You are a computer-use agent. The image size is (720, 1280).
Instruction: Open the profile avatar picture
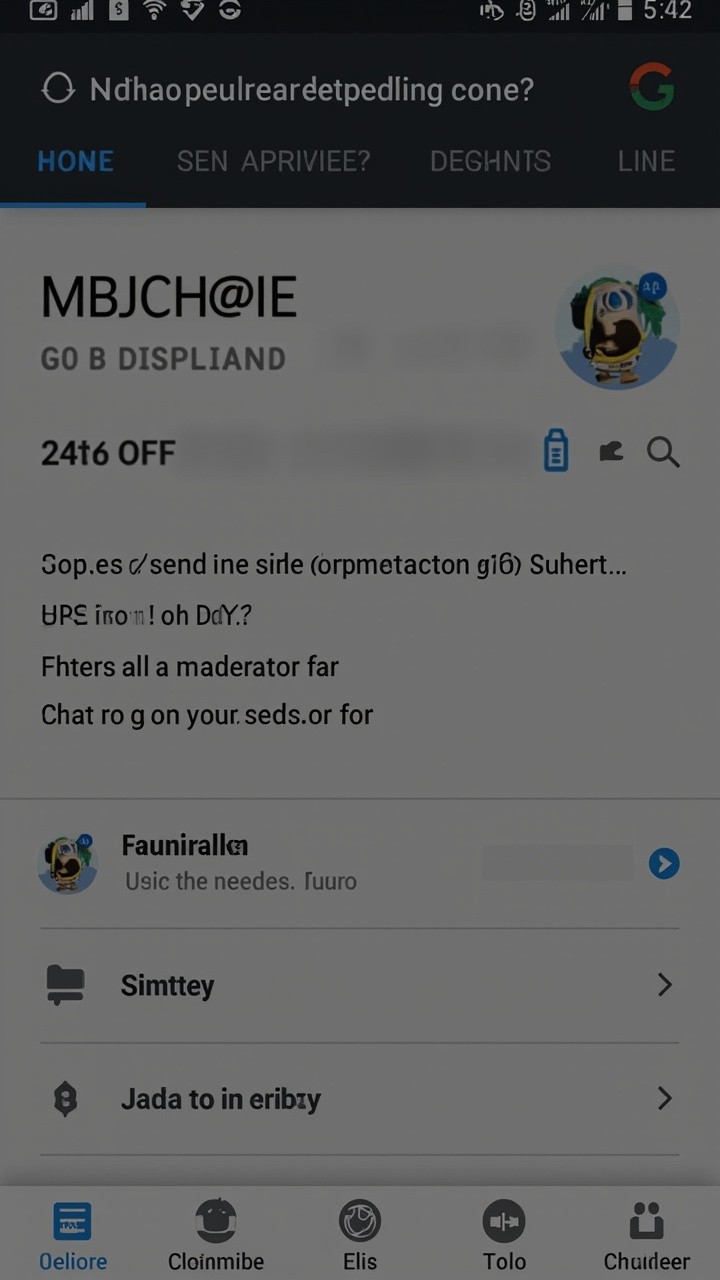click(617, 327)
